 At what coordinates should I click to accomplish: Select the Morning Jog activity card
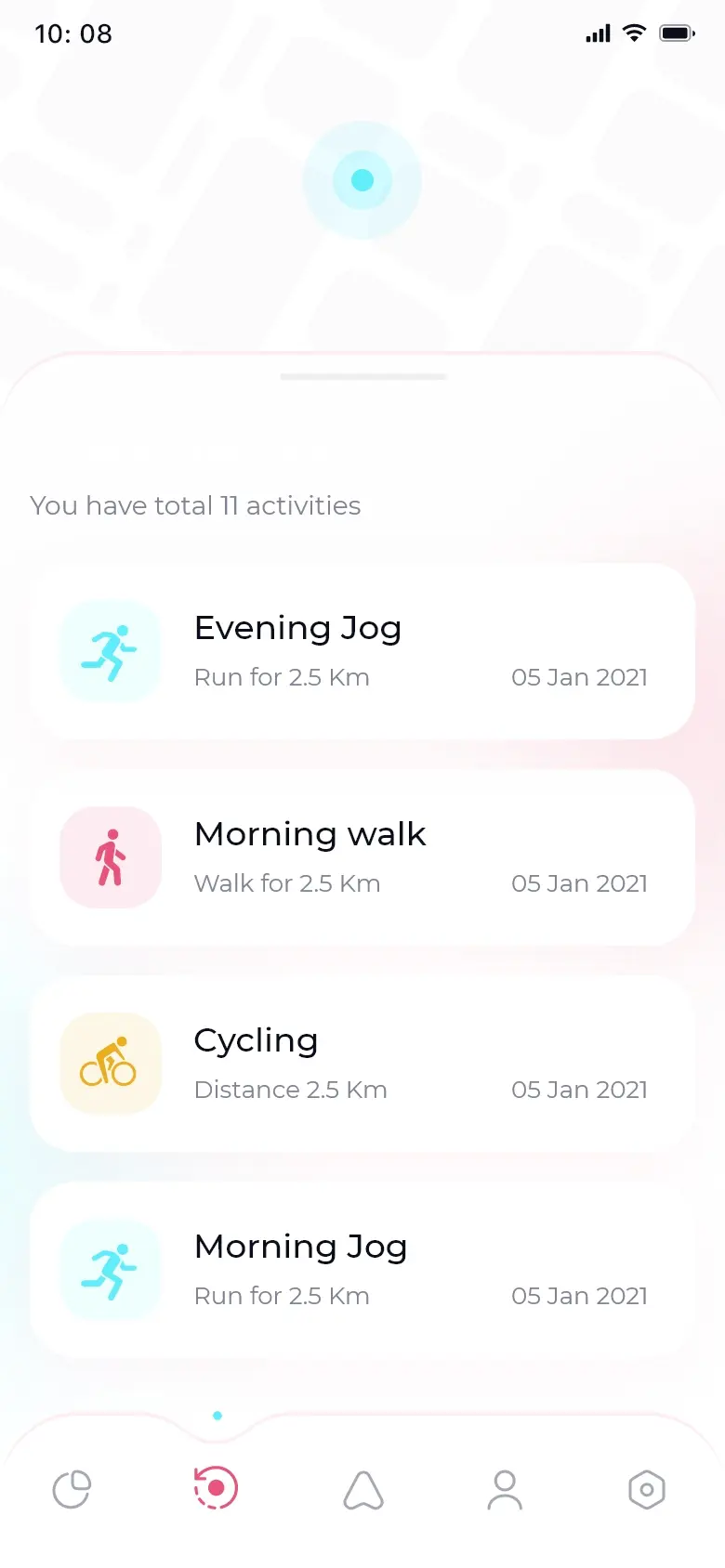[362, 1270]
